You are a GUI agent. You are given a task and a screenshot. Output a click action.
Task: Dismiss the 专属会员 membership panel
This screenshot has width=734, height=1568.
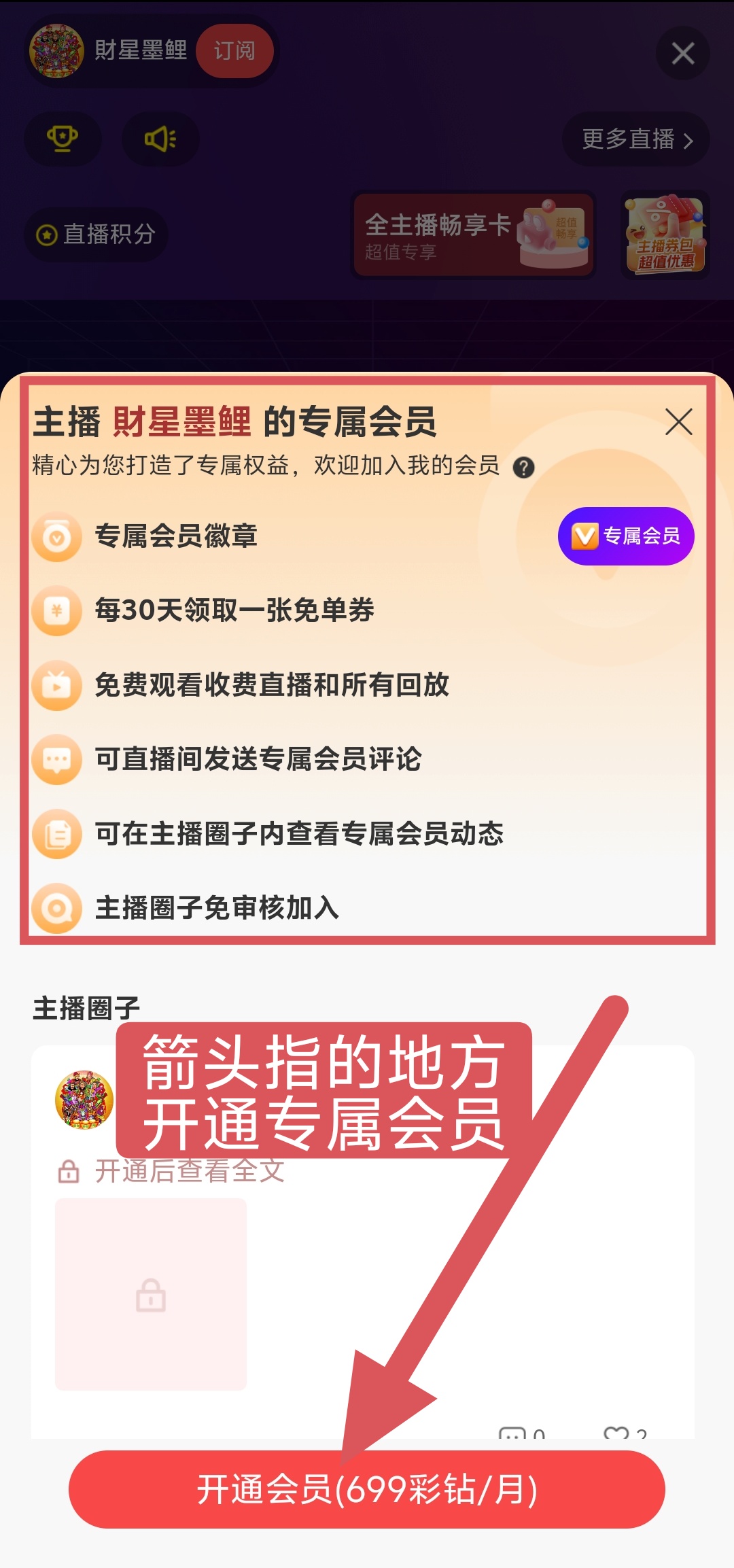click(x=678, y=422)
